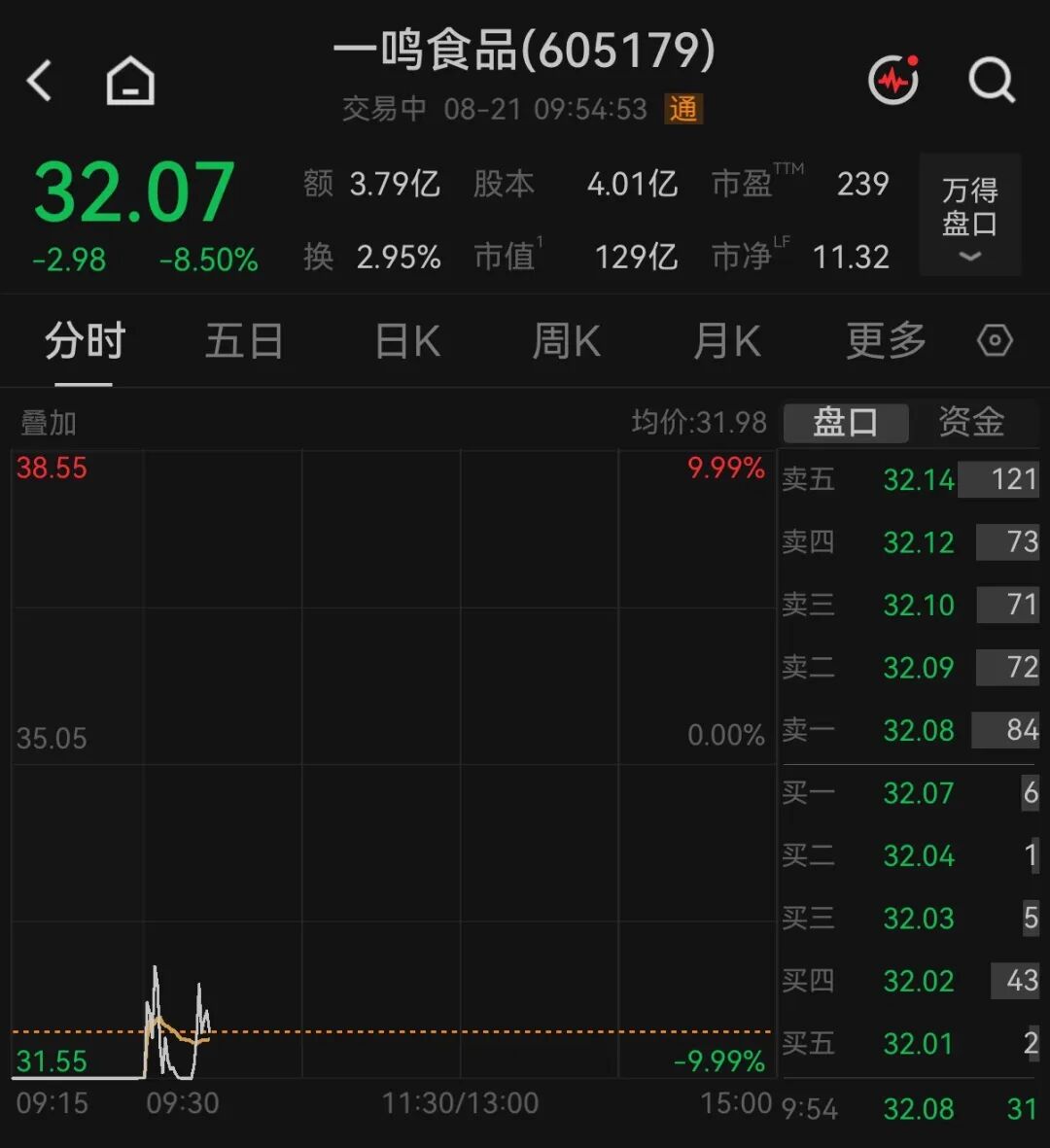Screen dimensions: 1050x1148
Task: Switch to the 五日 tab
Action: 245,341
